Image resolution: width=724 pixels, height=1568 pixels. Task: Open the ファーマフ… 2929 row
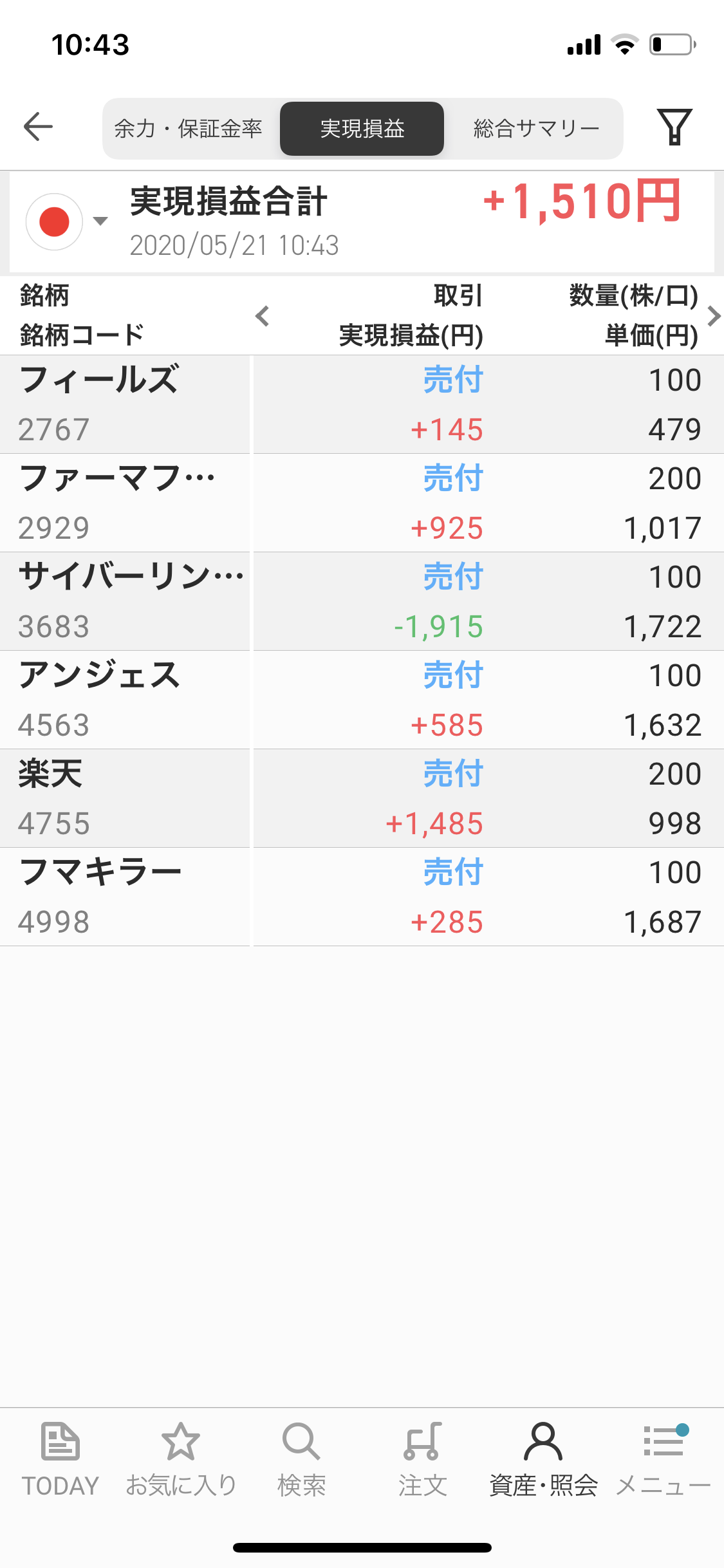coord(362,503)
